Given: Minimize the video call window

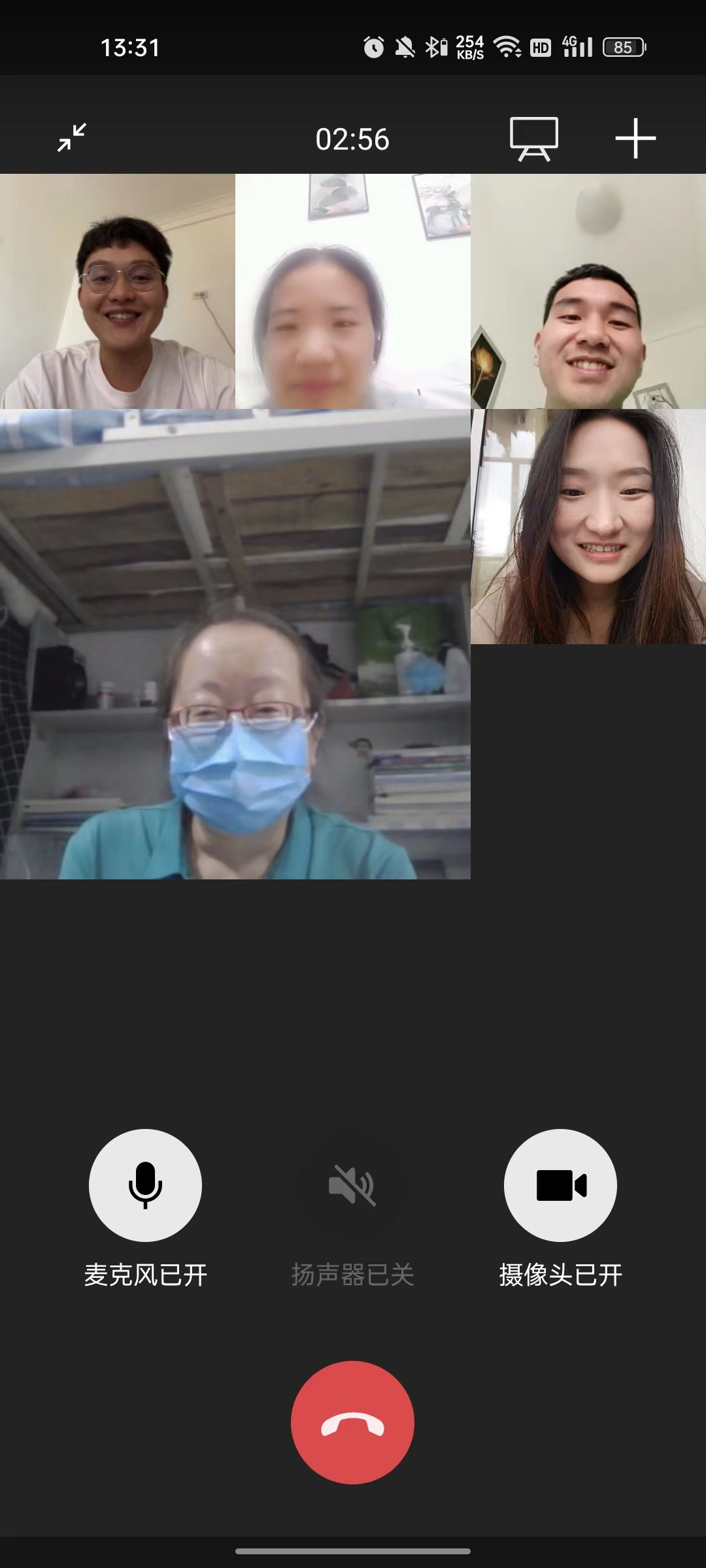Looking at the screenshot, I should tap(72, 138).
